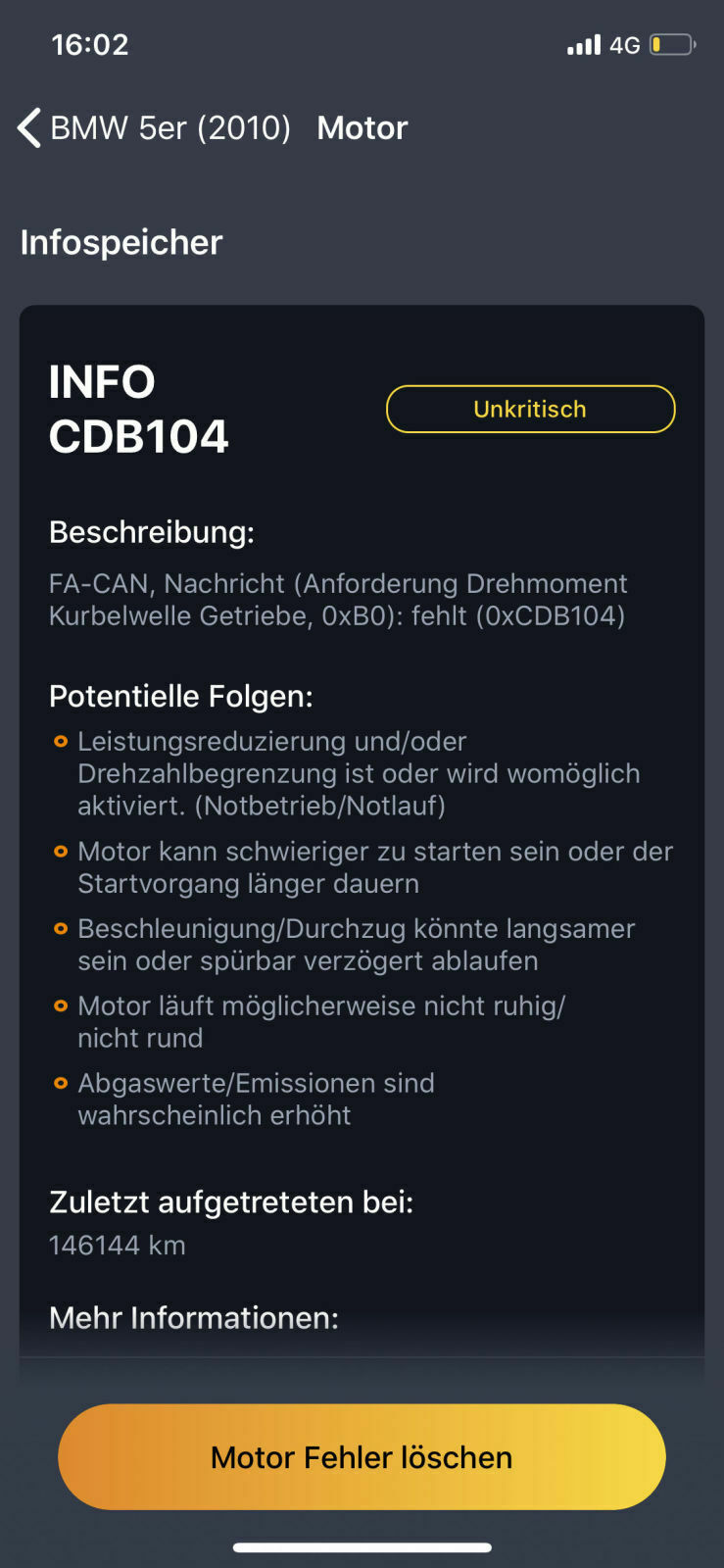
Task: Tap the 16:02 clock display
Action: tap(90, 44)
